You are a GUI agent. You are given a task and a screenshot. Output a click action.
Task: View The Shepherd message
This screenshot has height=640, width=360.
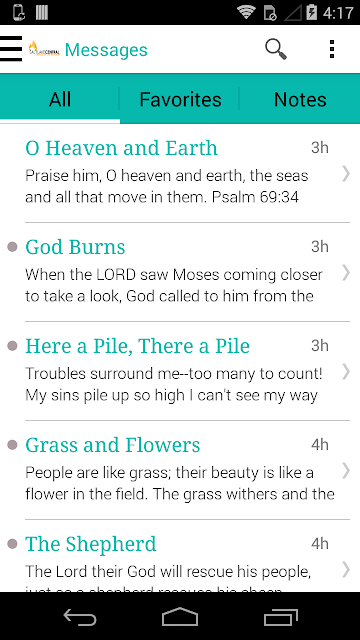[180, 556]
